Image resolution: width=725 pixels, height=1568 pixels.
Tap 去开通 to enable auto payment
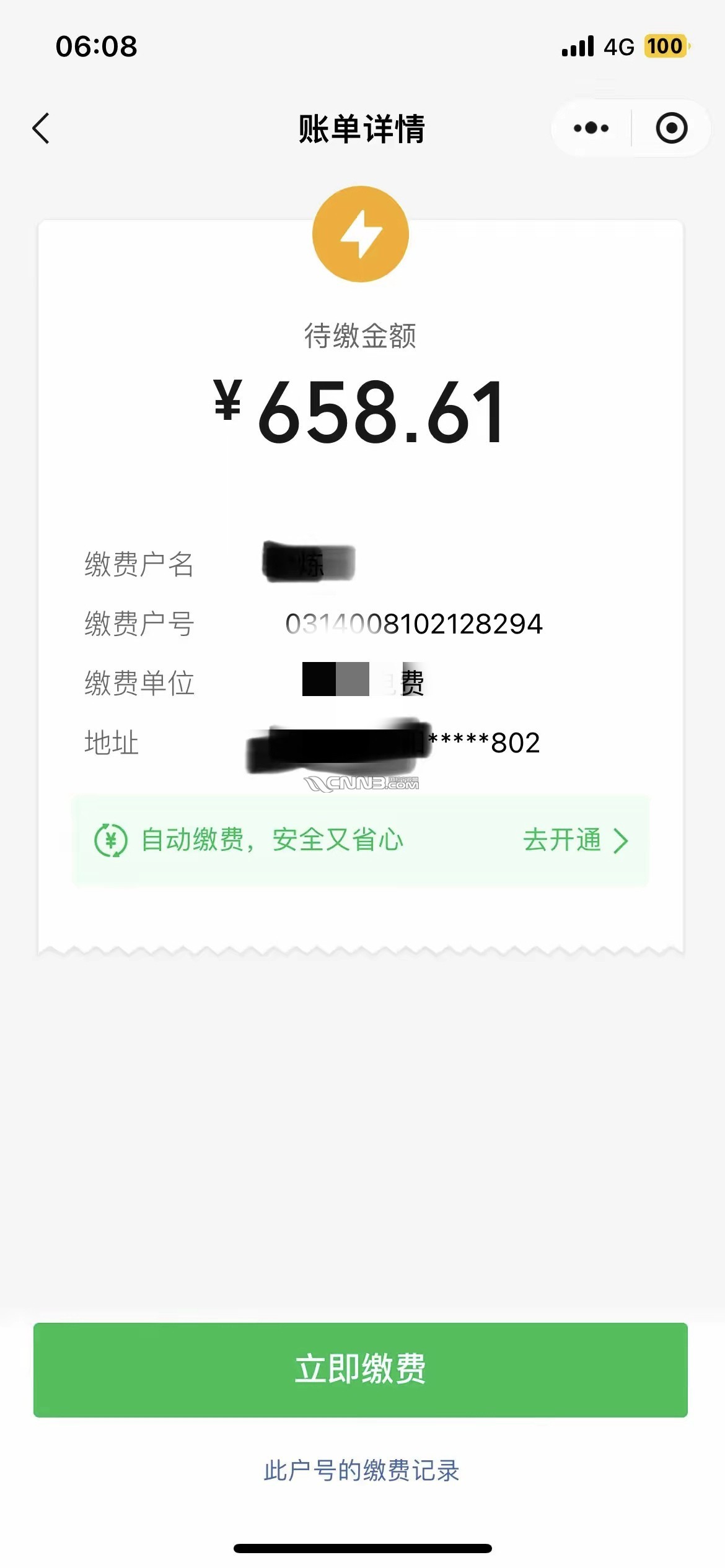[574, 840]
